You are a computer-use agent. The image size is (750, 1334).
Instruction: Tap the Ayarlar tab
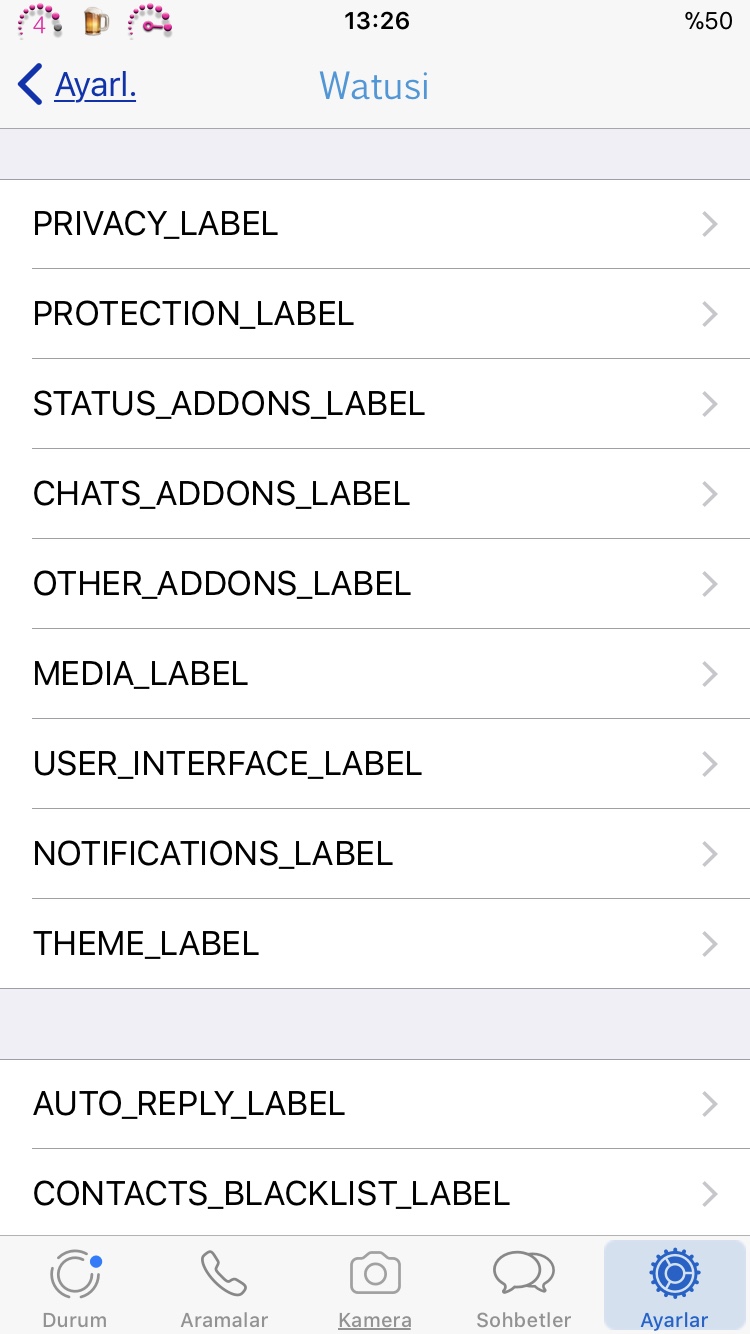674,1286
